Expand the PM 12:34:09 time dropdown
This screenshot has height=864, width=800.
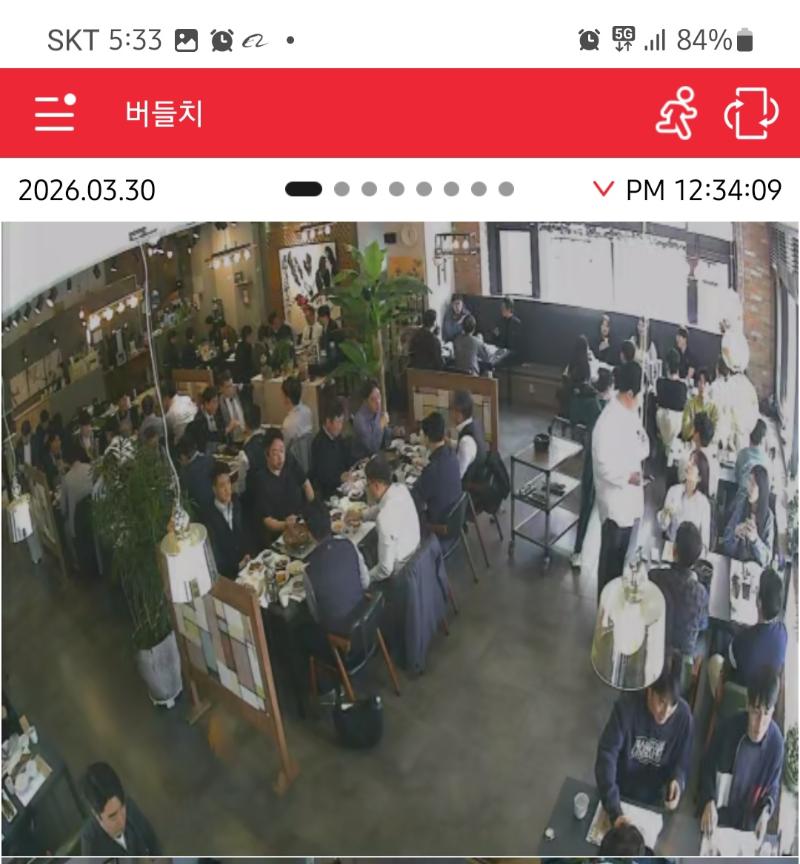pyautogui.click(x=688, y=189)
